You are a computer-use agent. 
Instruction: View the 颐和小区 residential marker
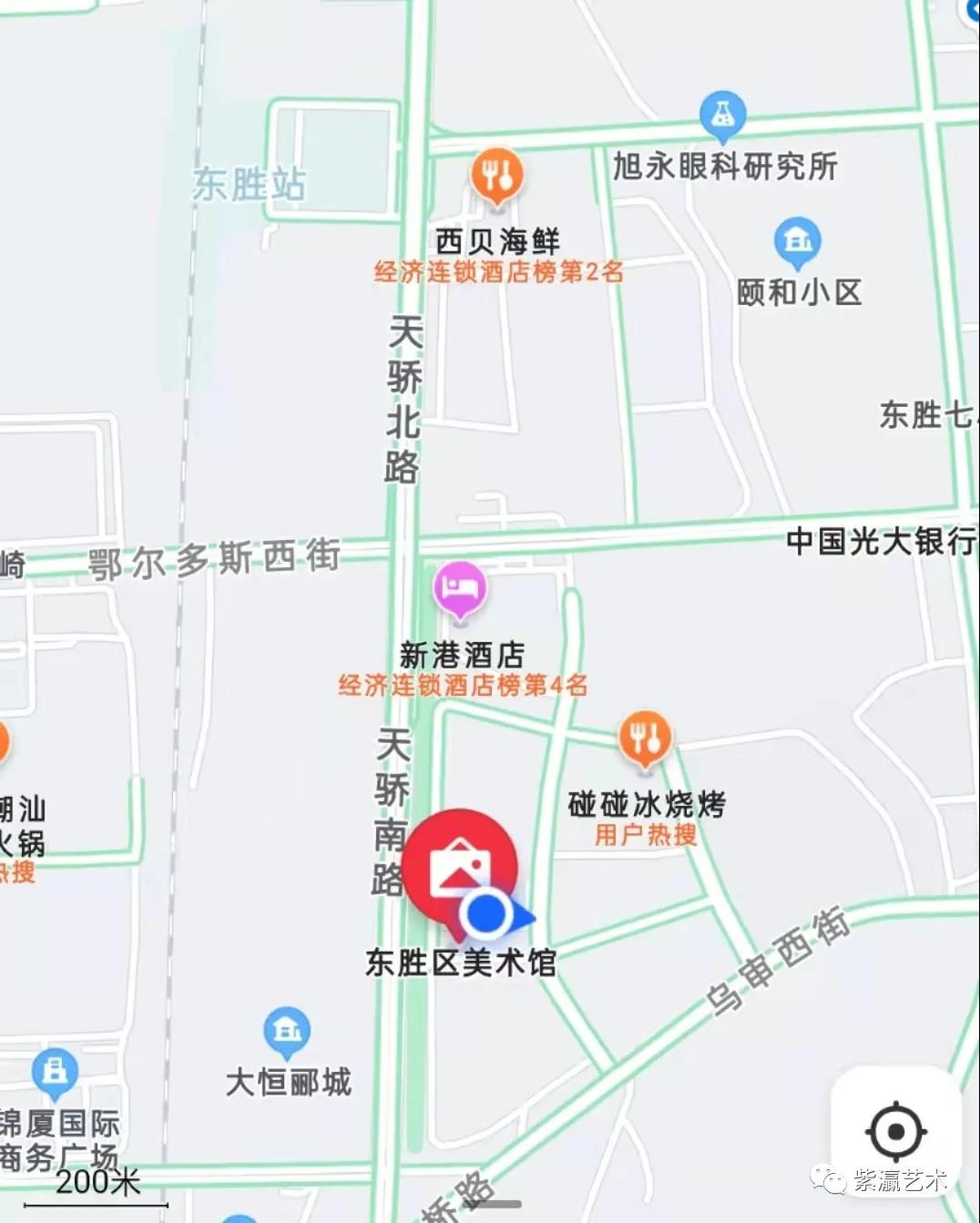(797, 241)
